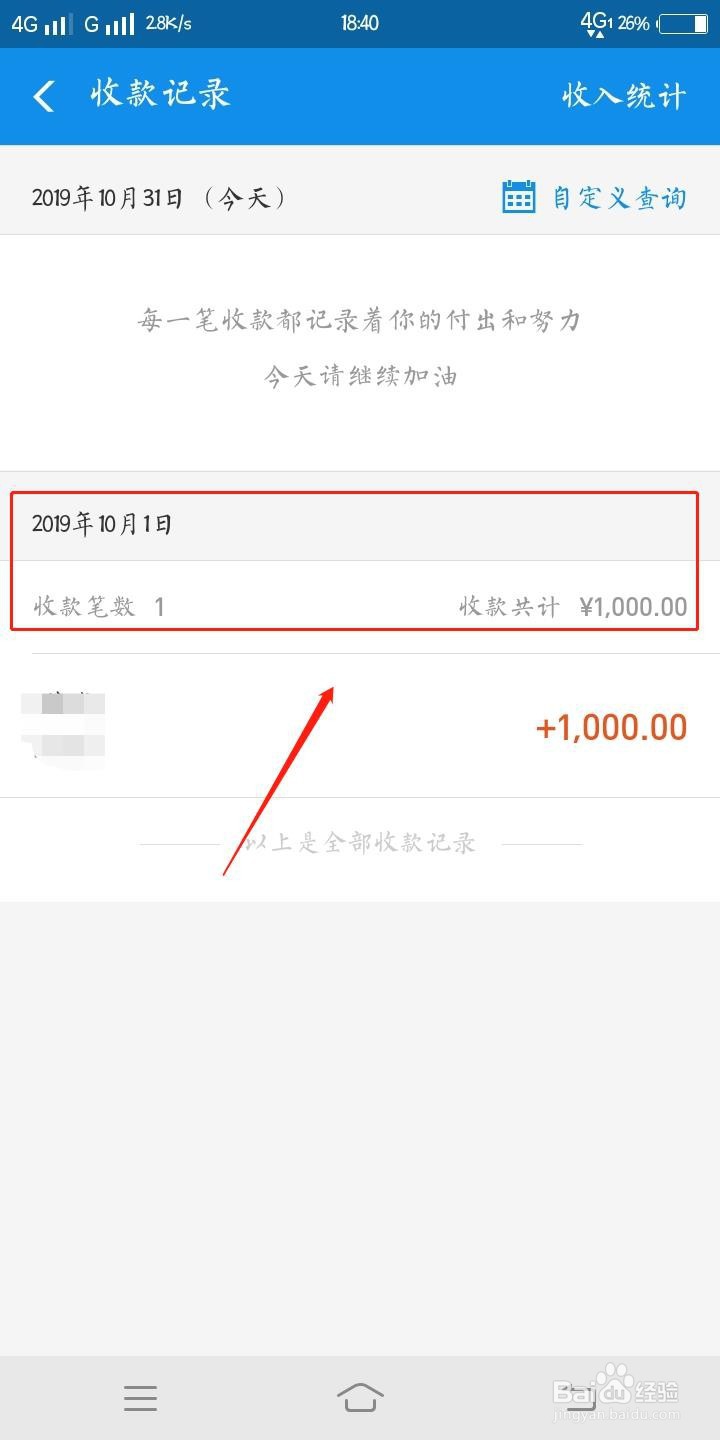Tap the back arrow to exit 收款记录

coord(42,95)
